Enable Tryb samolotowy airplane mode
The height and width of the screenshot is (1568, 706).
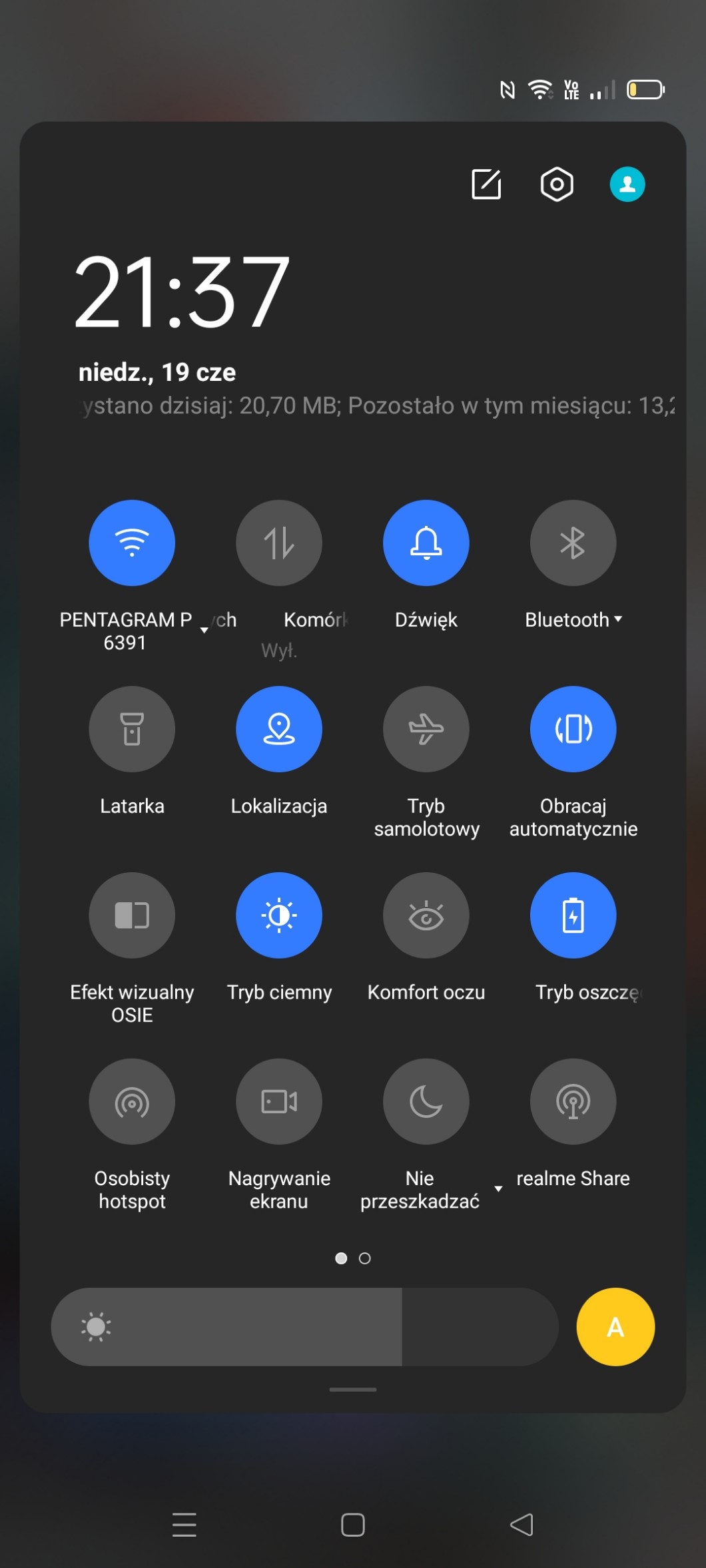pyautogui.click(x=426, y=729)
